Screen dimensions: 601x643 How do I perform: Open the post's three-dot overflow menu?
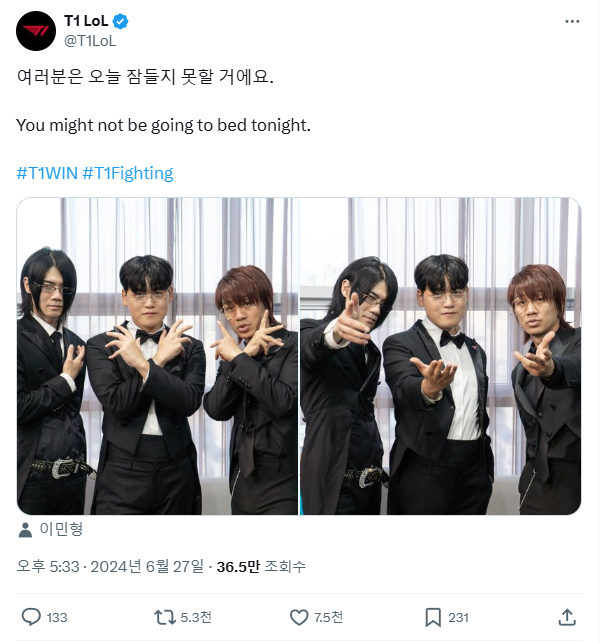click(x=571, y=21)
